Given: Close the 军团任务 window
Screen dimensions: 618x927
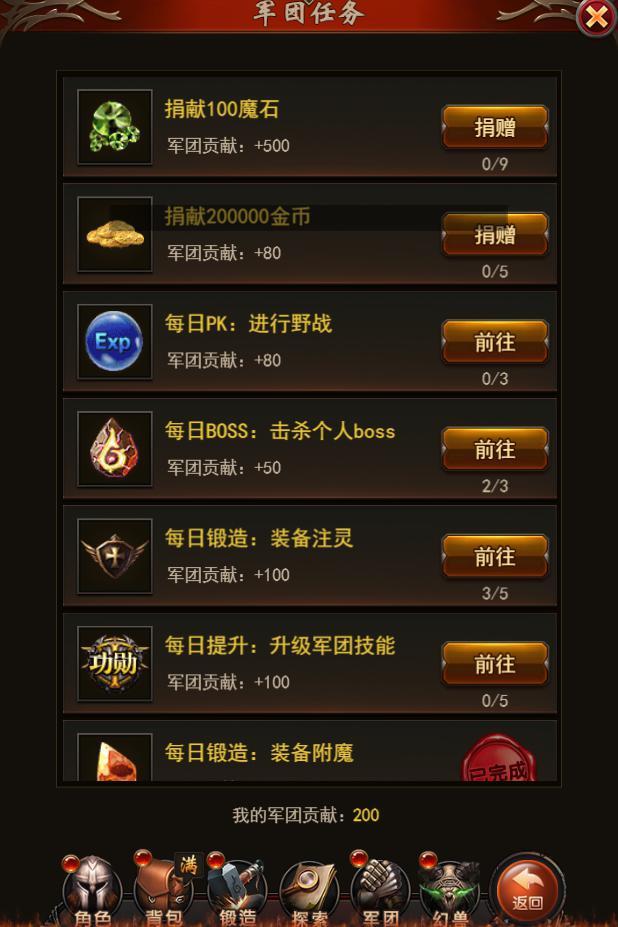Looking at the screenshot, I should tap(596, 17).
